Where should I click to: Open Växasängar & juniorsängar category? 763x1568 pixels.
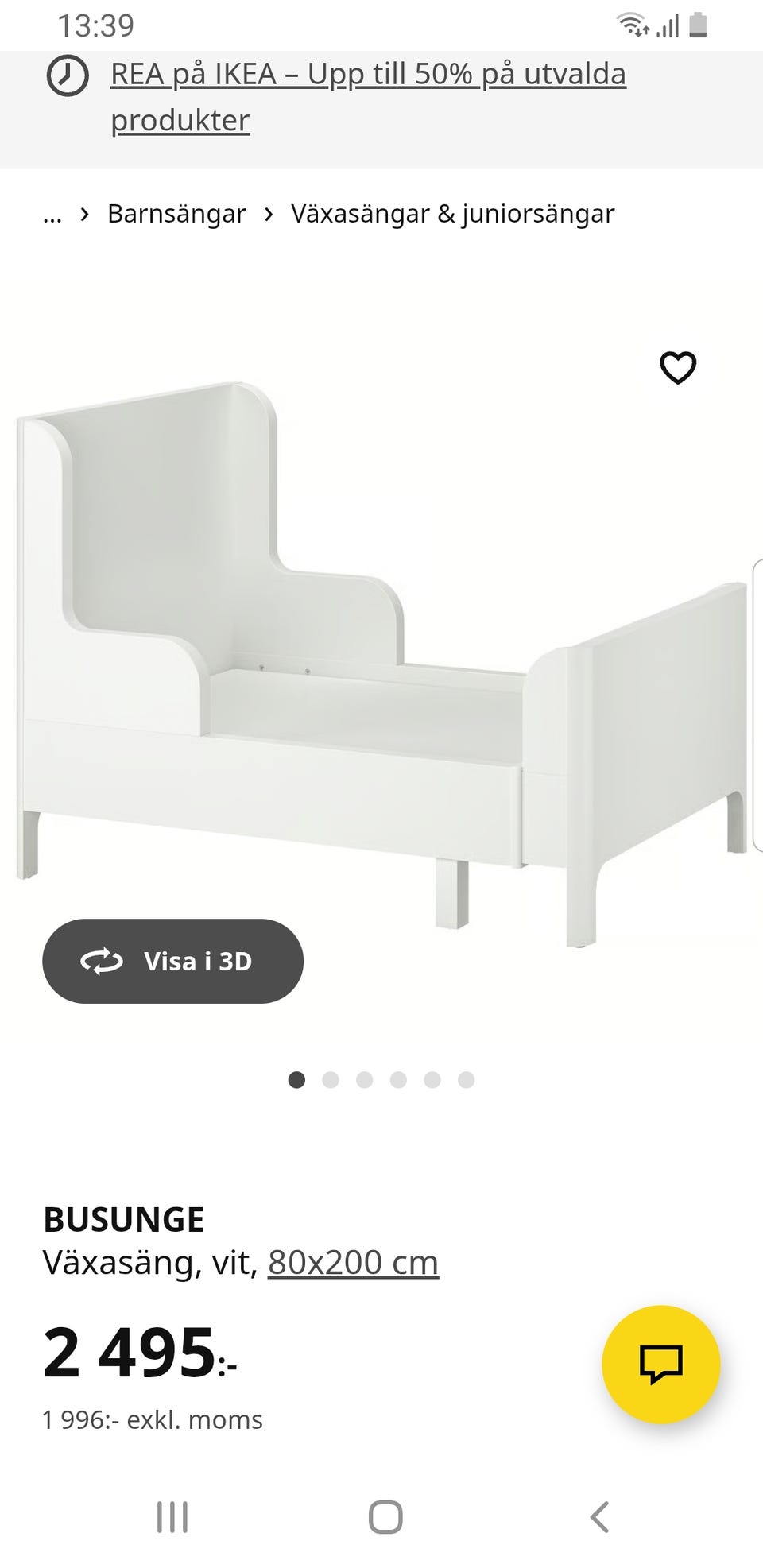[x=452, y=215]
